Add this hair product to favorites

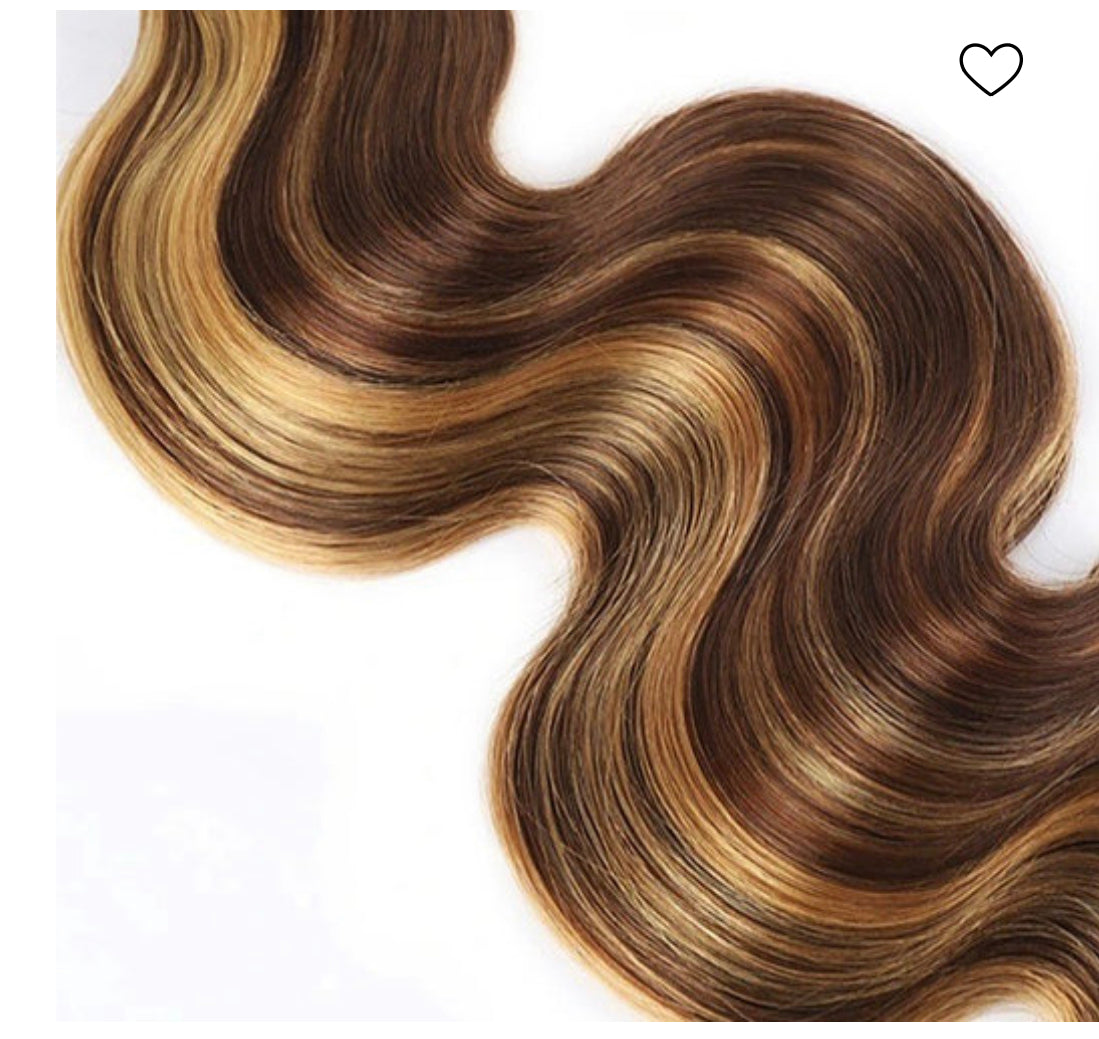tap(990, 69)
